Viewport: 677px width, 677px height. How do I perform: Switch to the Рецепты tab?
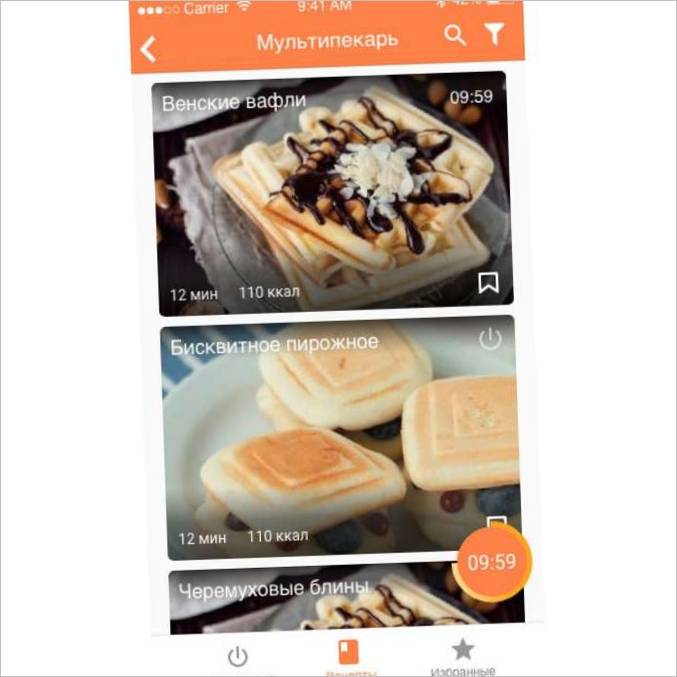(x=348, y=657)
